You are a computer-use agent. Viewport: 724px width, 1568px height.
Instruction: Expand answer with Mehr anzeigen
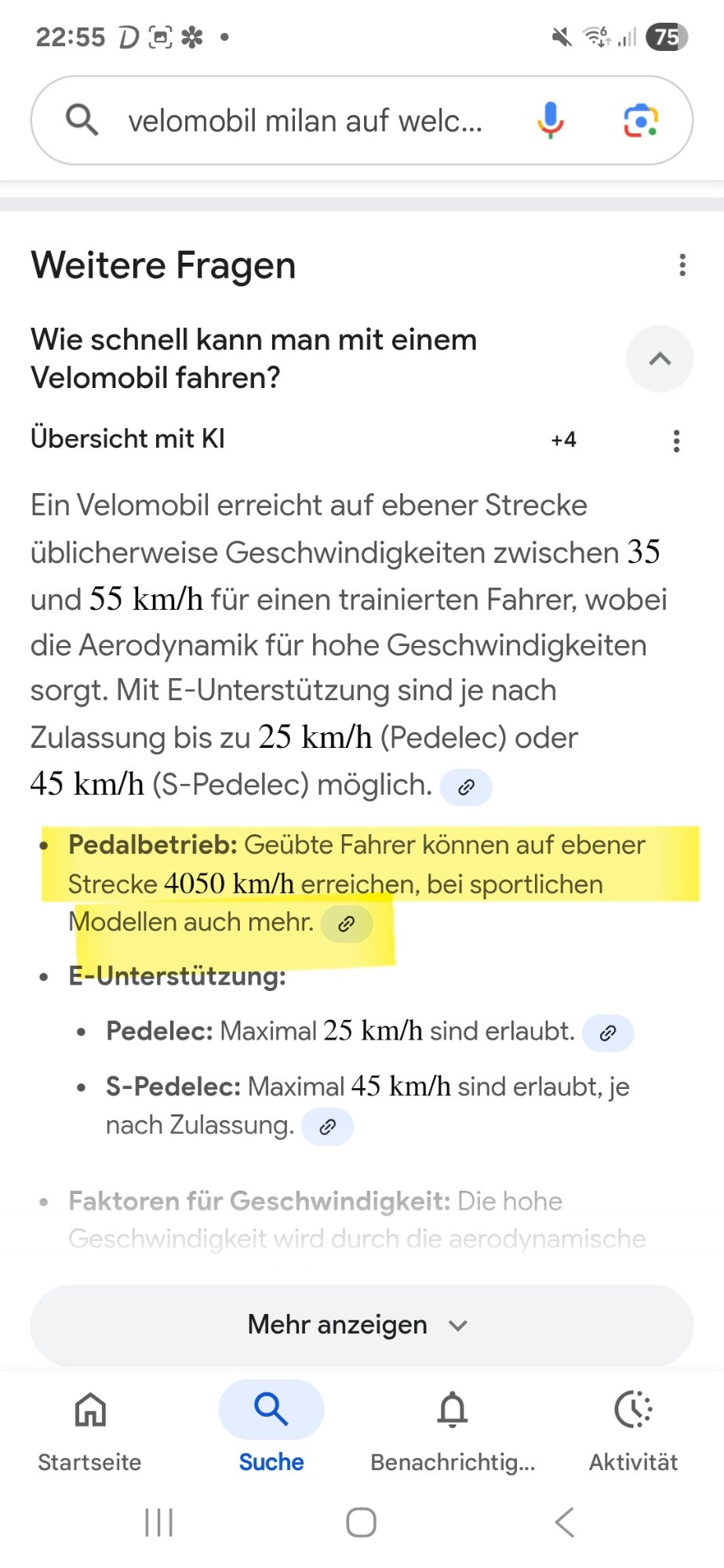coord(362,1325)
